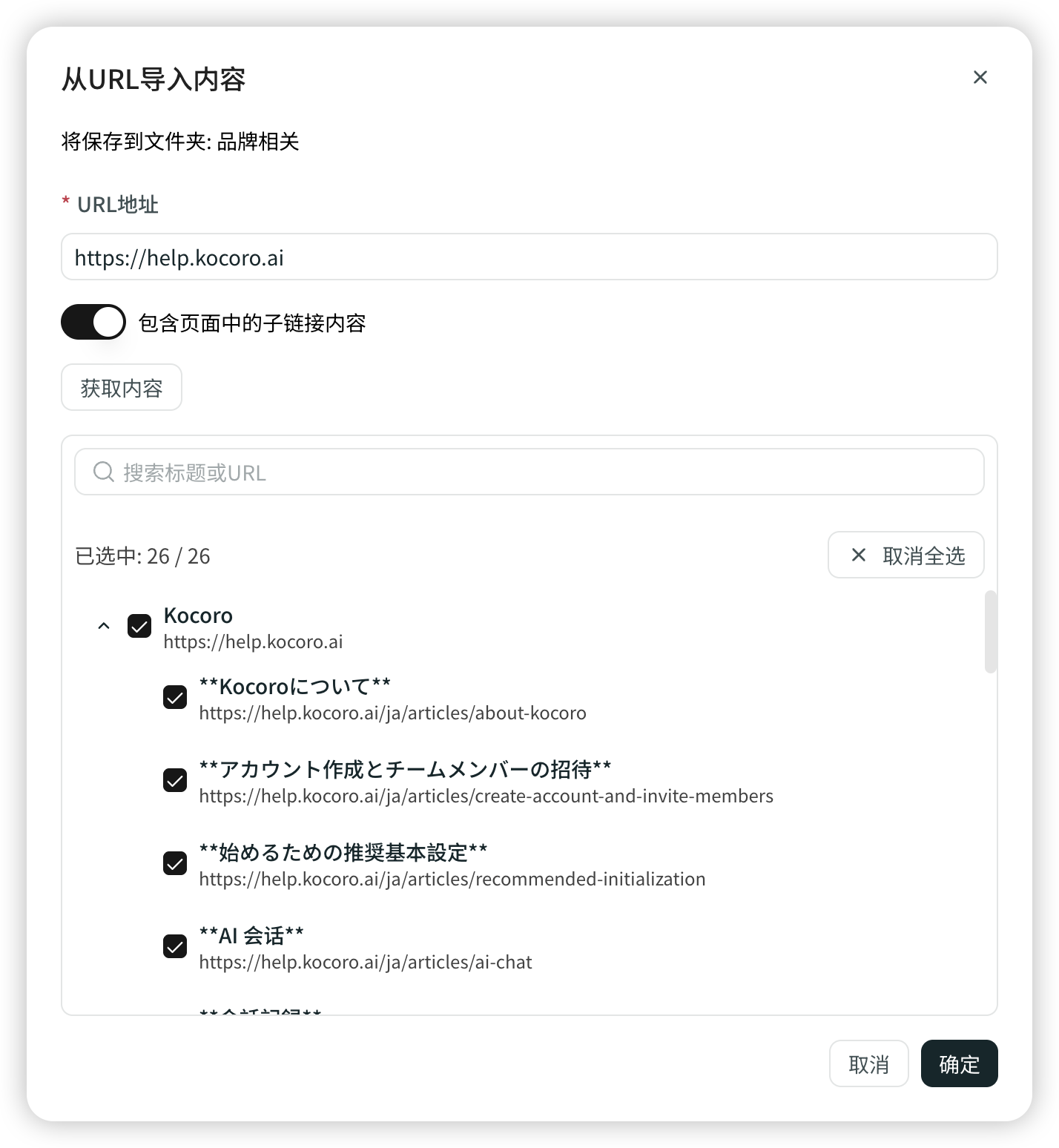
Task: Untick 始めるための推奨基本設定 checkbox
Action: (175, 864)
